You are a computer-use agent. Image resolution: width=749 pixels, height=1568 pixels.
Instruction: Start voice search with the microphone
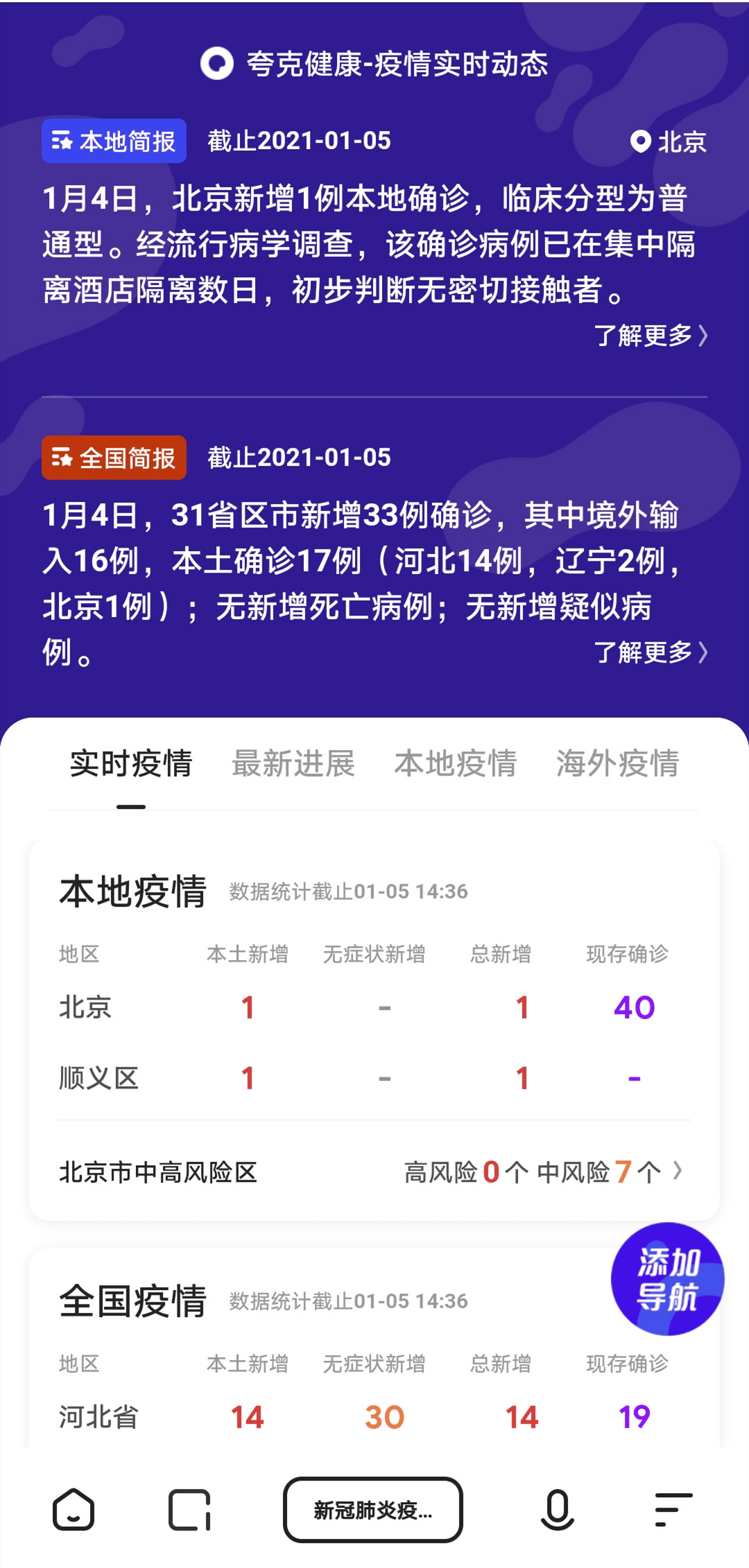pyautogui.click(x=557, y=1510)
